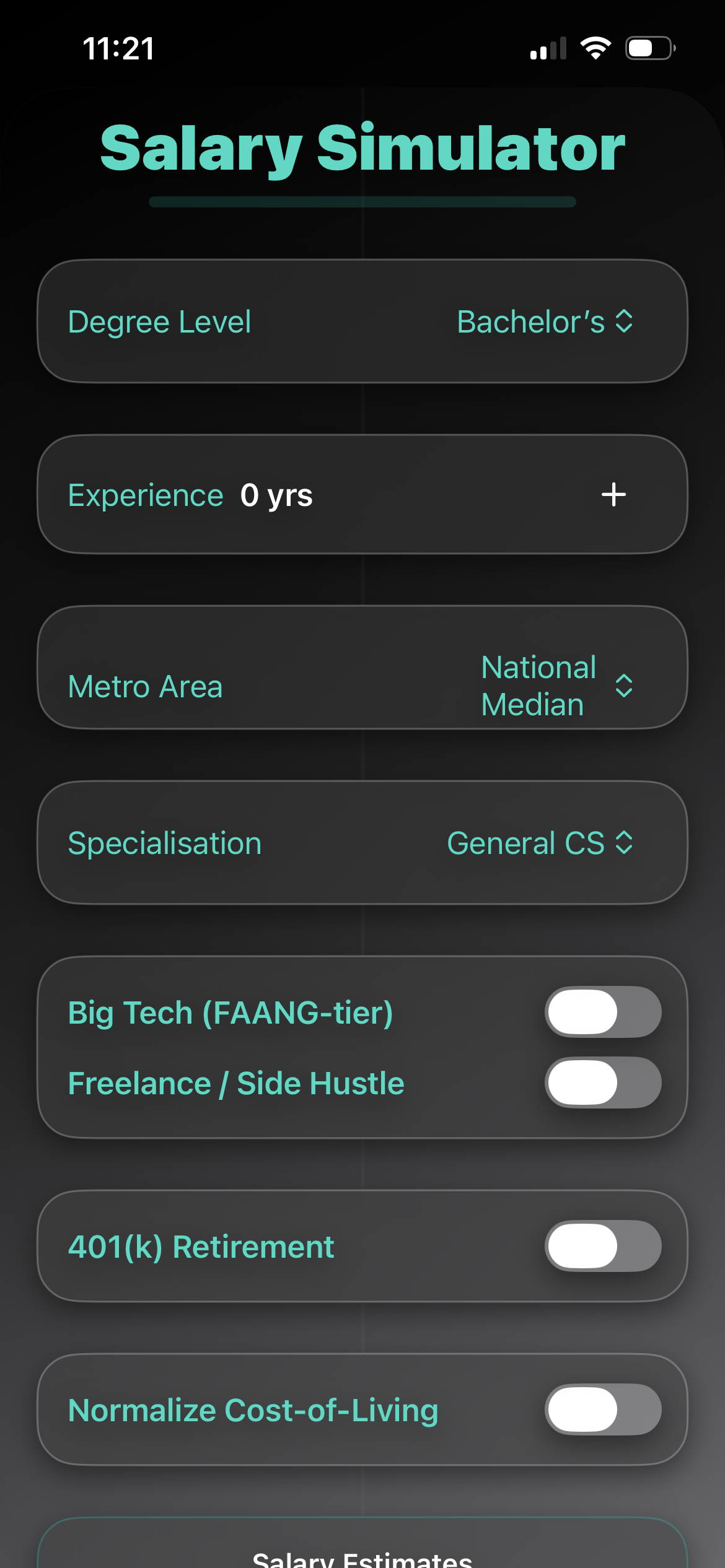Switch on Normalize Cost-of-Living
This screenshot has height=1568, width=725.
coord(602,1409)
